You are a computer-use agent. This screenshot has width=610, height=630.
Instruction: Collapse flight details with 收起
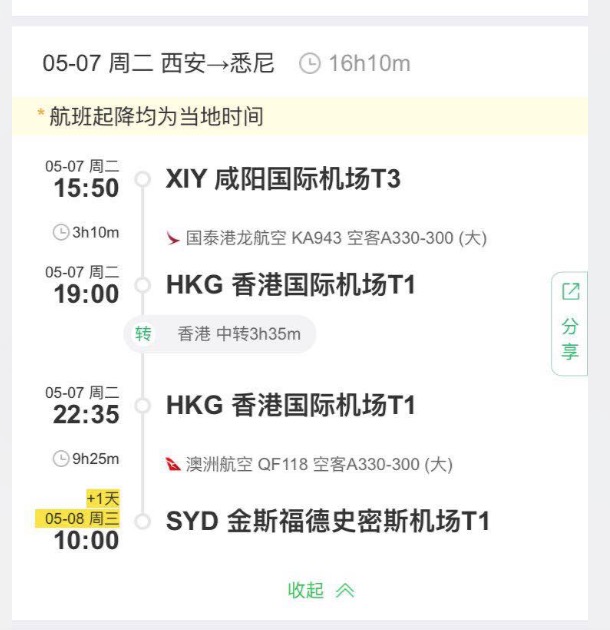point(320,590)
